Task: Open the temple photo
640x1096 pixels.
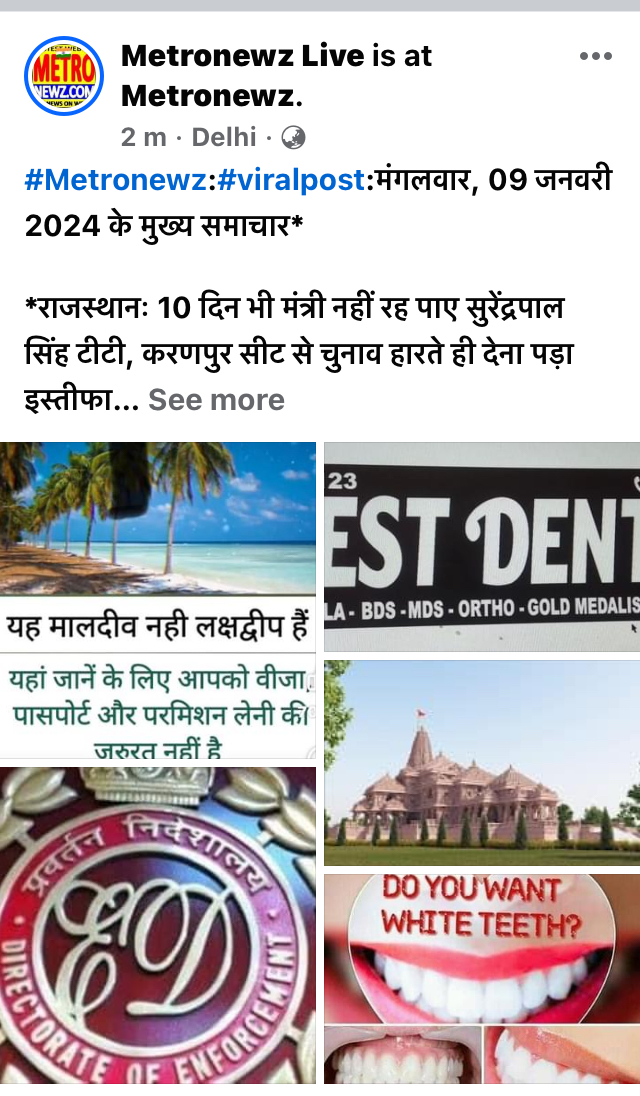Action: click(481, 763)
